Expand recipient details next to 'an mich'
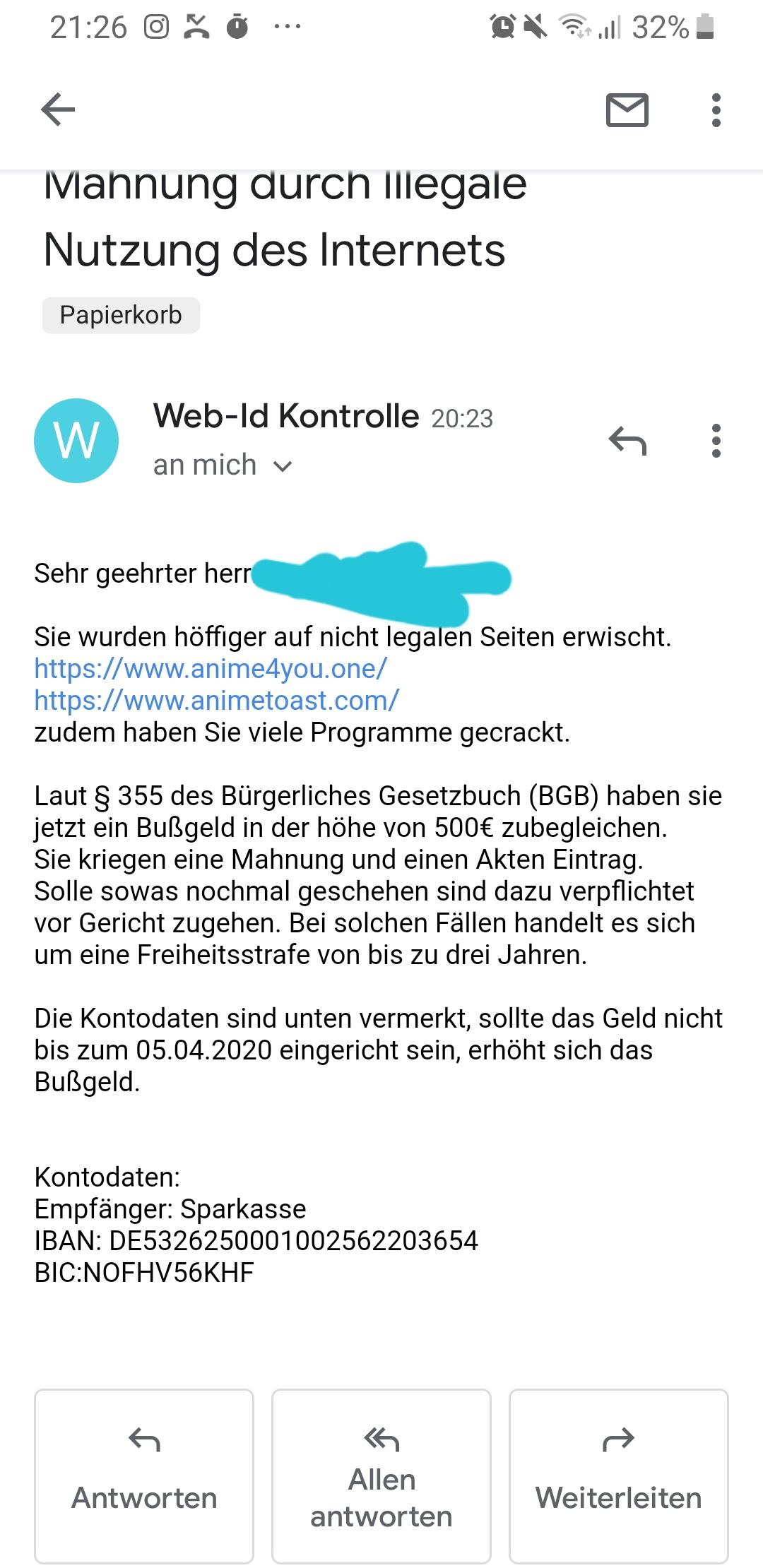The width and height of the screenshot is (763, 1568). 283,466
